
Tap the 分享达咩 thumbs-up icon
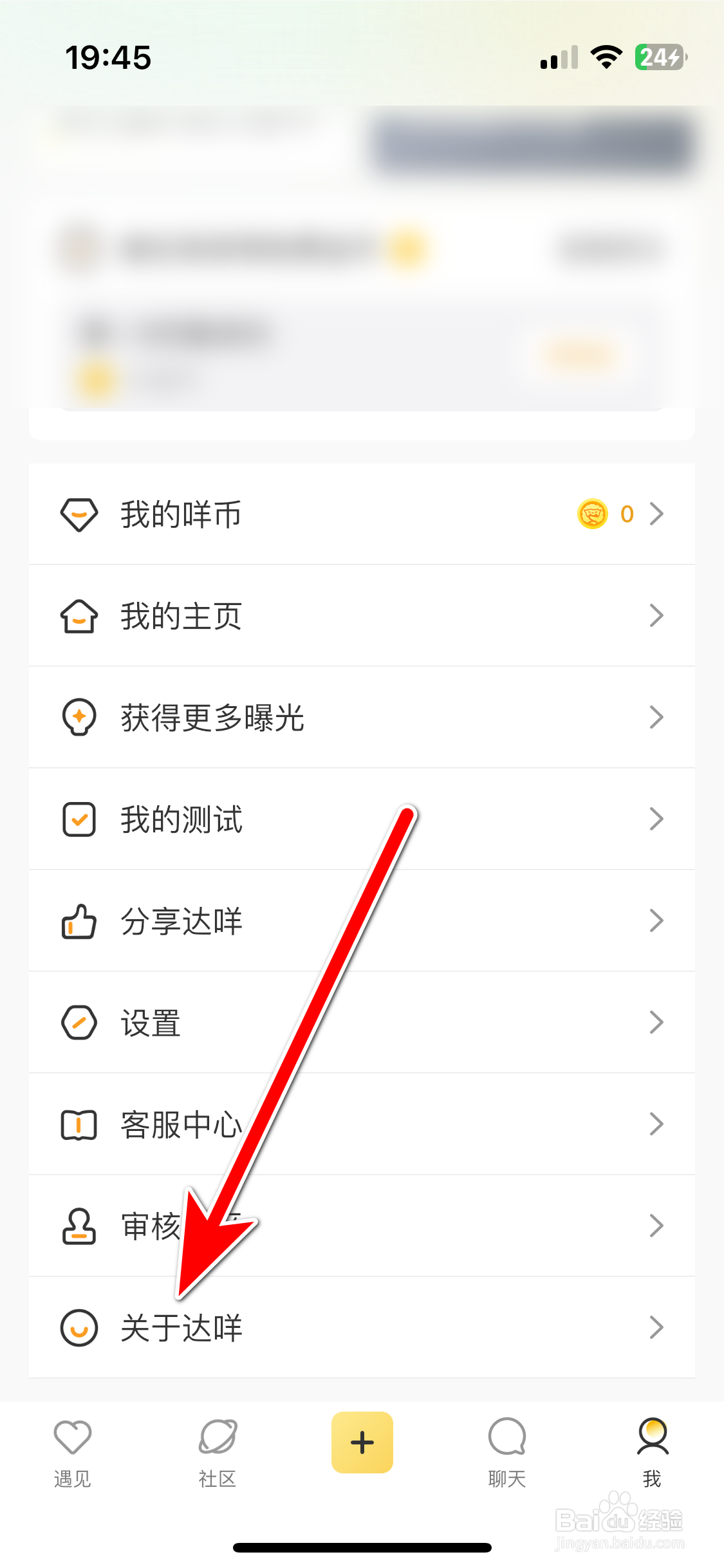tap(79, 920)
